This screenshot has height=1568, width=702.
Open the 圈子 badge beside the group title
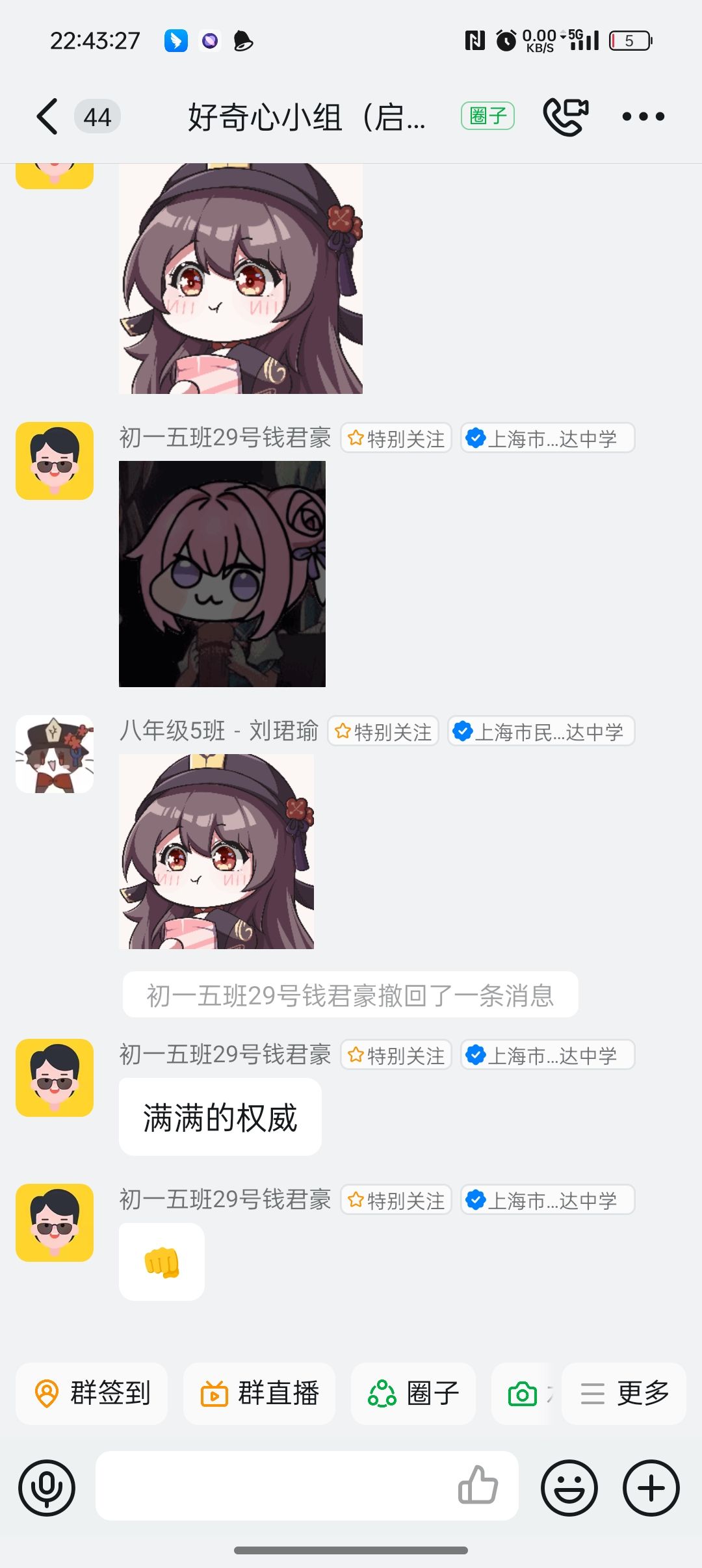click(487, 116)
